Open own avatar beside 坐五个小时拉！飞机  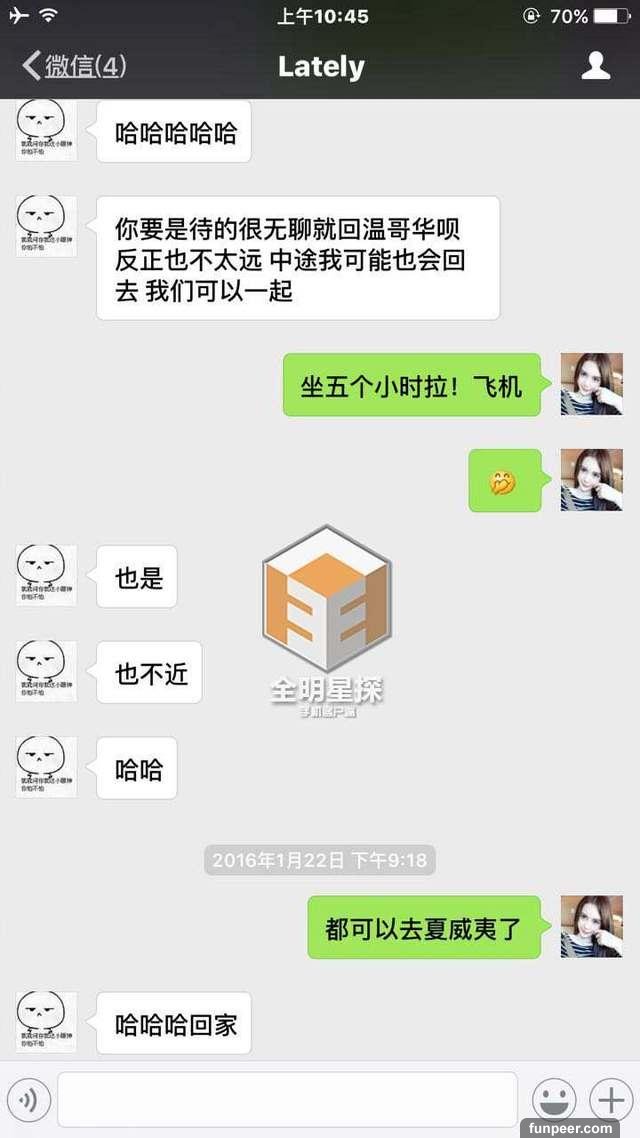[x=591, y=383]
